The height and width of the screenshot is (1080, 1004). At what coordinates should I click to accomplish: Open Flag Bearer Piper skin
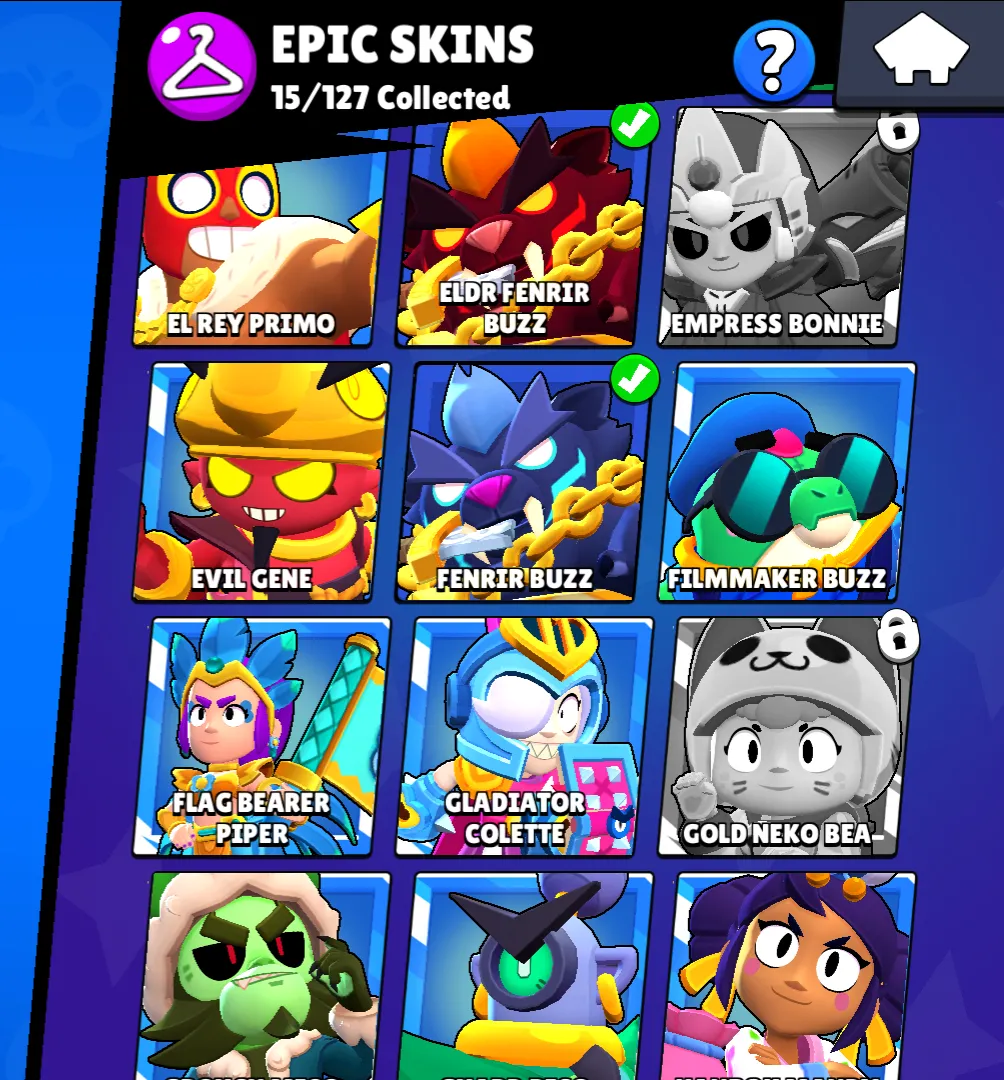[258, 738]
